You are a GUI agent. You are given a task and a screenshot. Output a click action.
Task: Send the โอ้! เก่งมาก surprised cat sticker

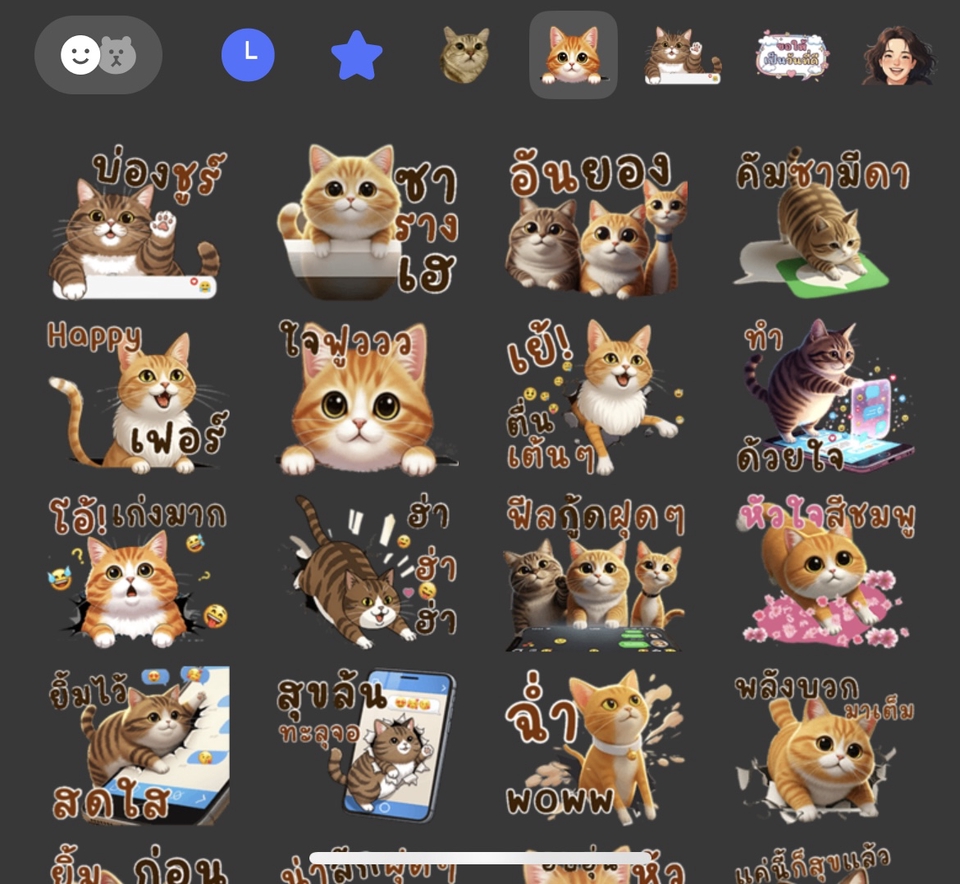pos(135,570)
